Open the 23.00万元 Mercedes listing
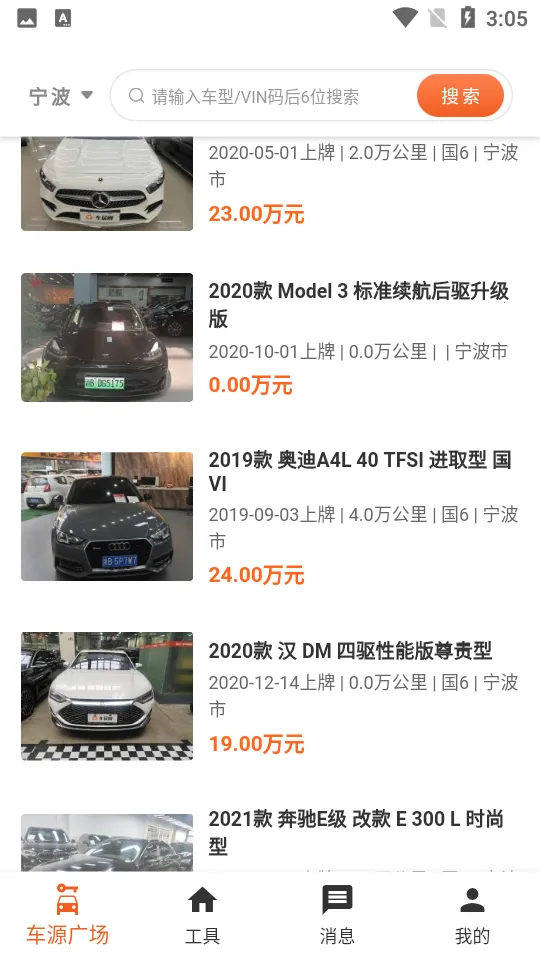Viewport: 540px width, 960px height. [270, 184]
